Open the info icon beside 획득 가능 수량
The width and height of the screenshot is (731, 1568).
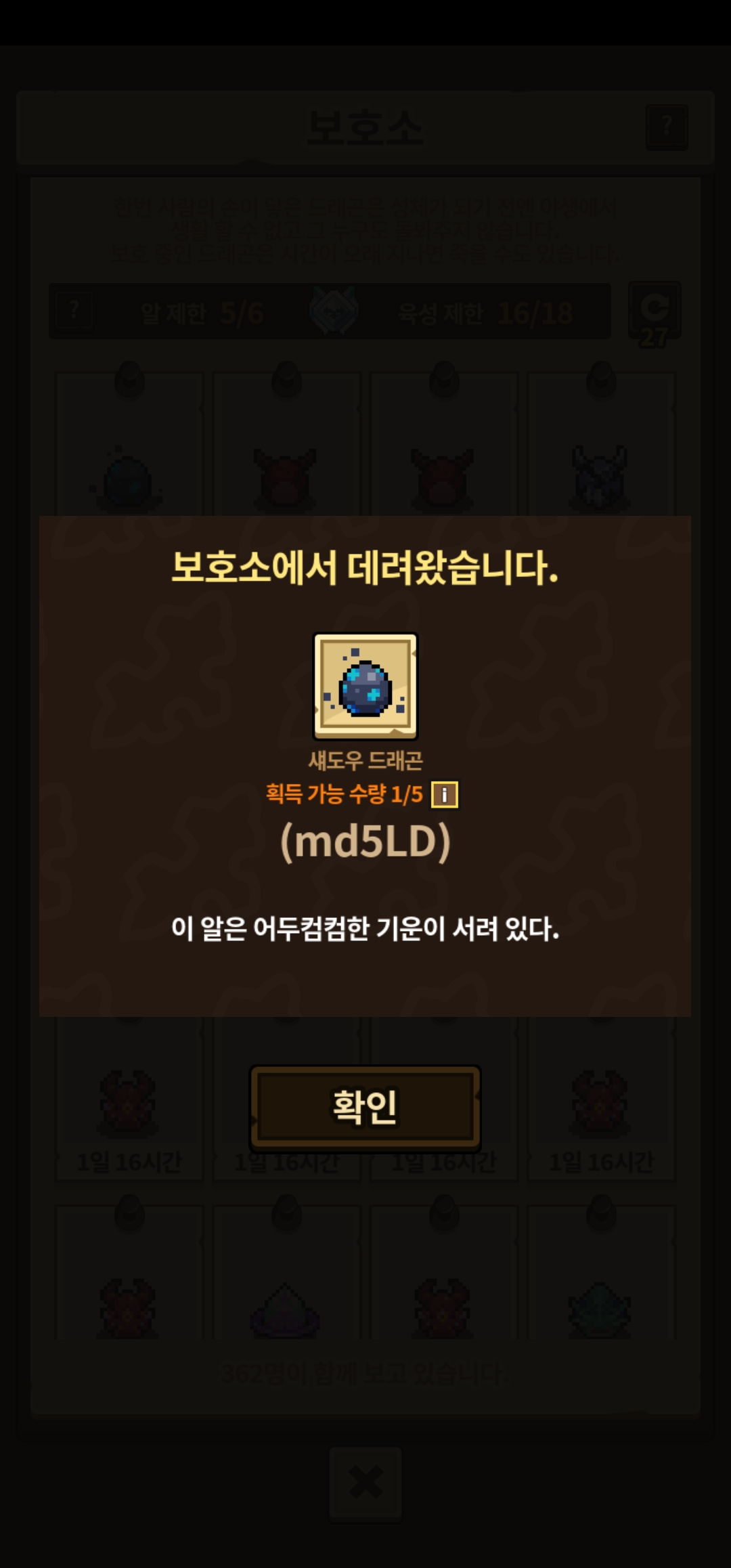(x=445, y=795)
